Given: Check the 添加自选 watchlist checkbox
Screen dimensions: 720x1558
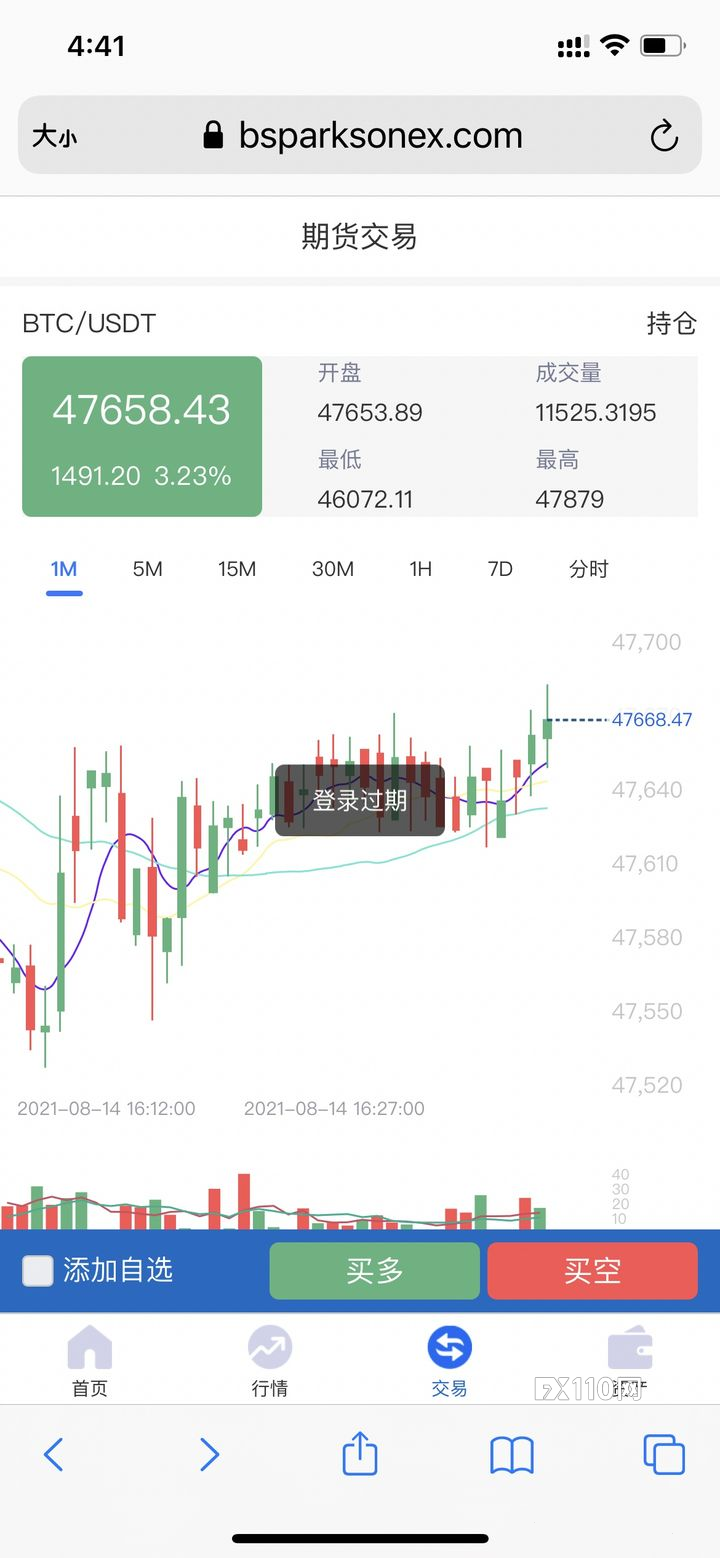Looking at the screenshot, I should 38,1271.
